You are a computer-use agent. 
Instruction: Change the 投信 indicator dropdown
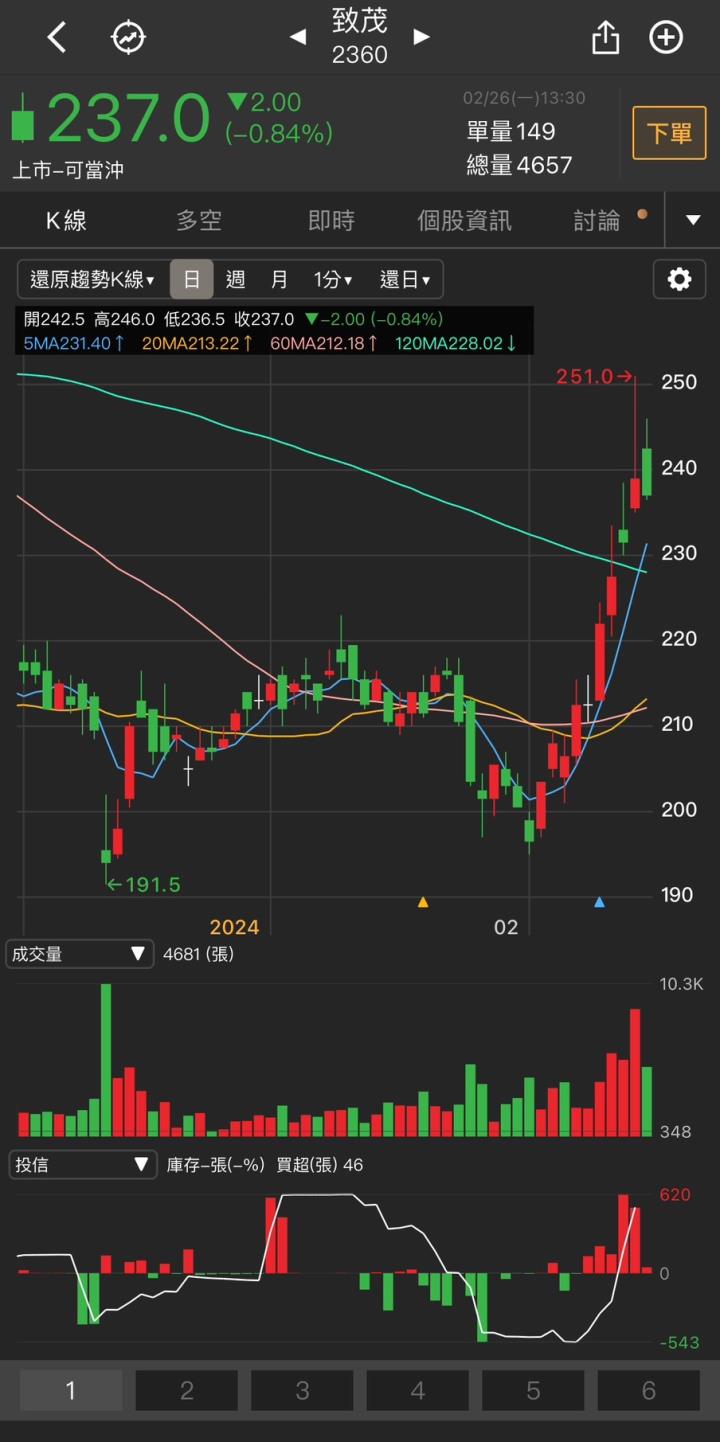tap(82, 1165)
